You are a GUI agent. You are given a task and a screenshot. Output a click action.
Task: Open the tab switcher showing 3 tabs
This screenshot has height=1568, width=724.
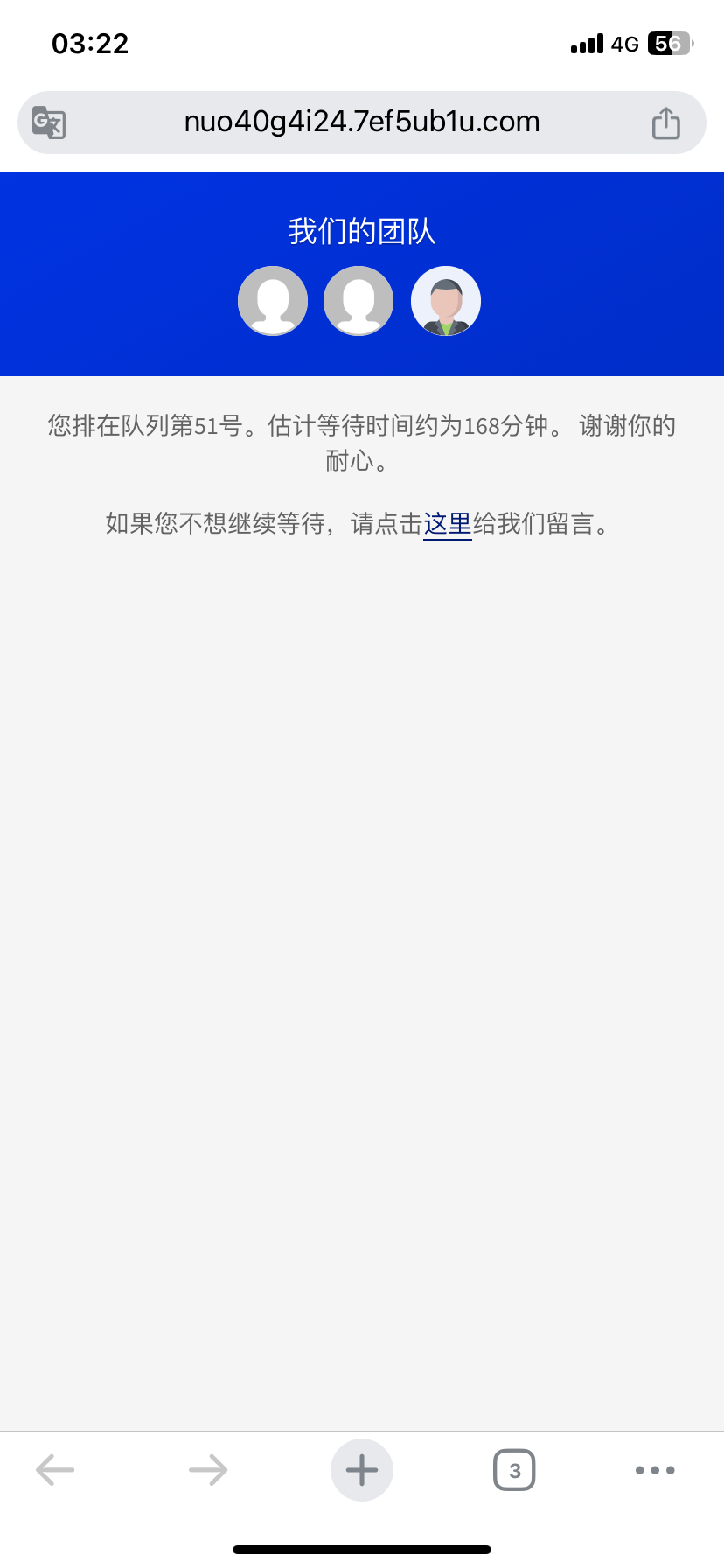(x=514, y=1470)
